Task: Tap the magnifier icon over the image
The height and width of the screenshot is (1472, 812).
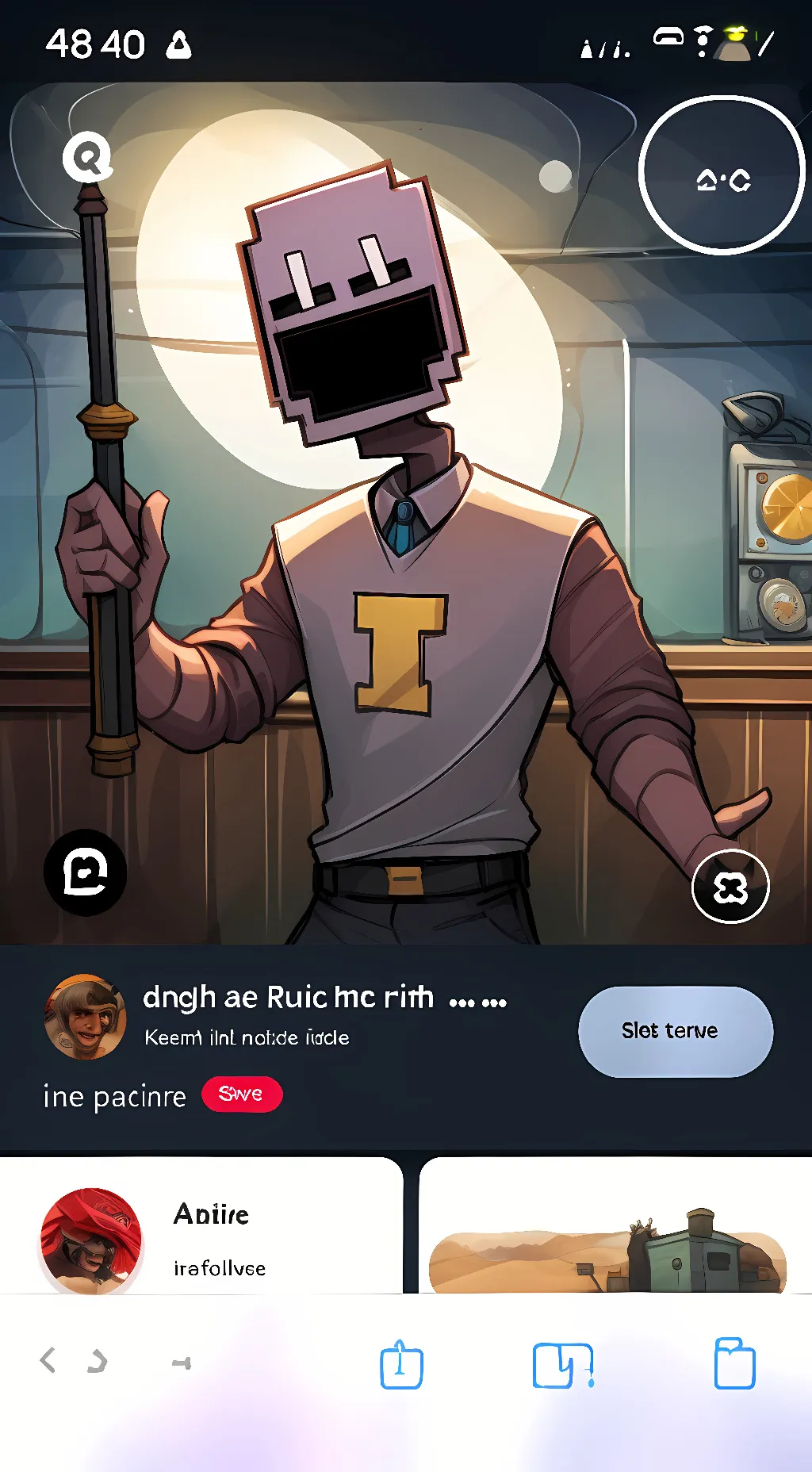Action: pos(86,157)
